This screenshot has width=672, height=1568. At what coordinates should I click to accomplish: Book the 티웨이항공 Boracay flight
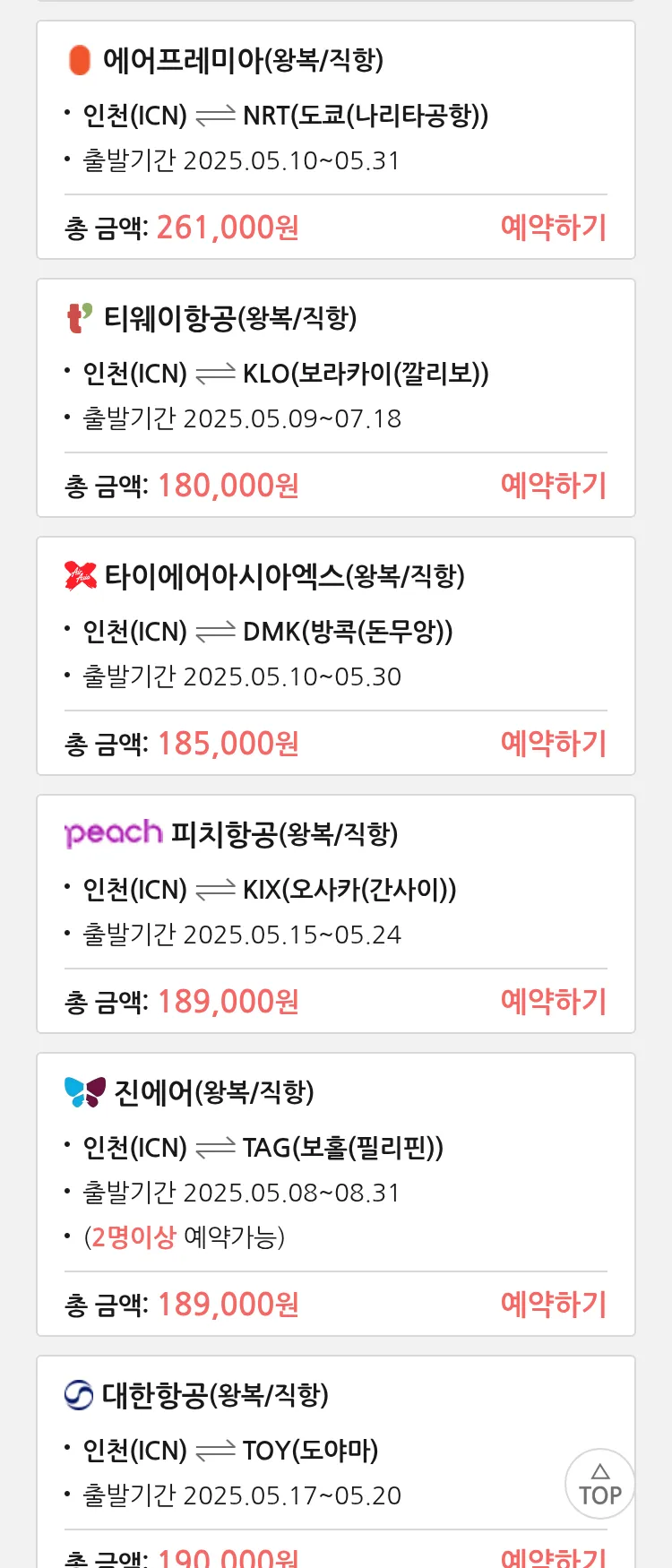553,486
